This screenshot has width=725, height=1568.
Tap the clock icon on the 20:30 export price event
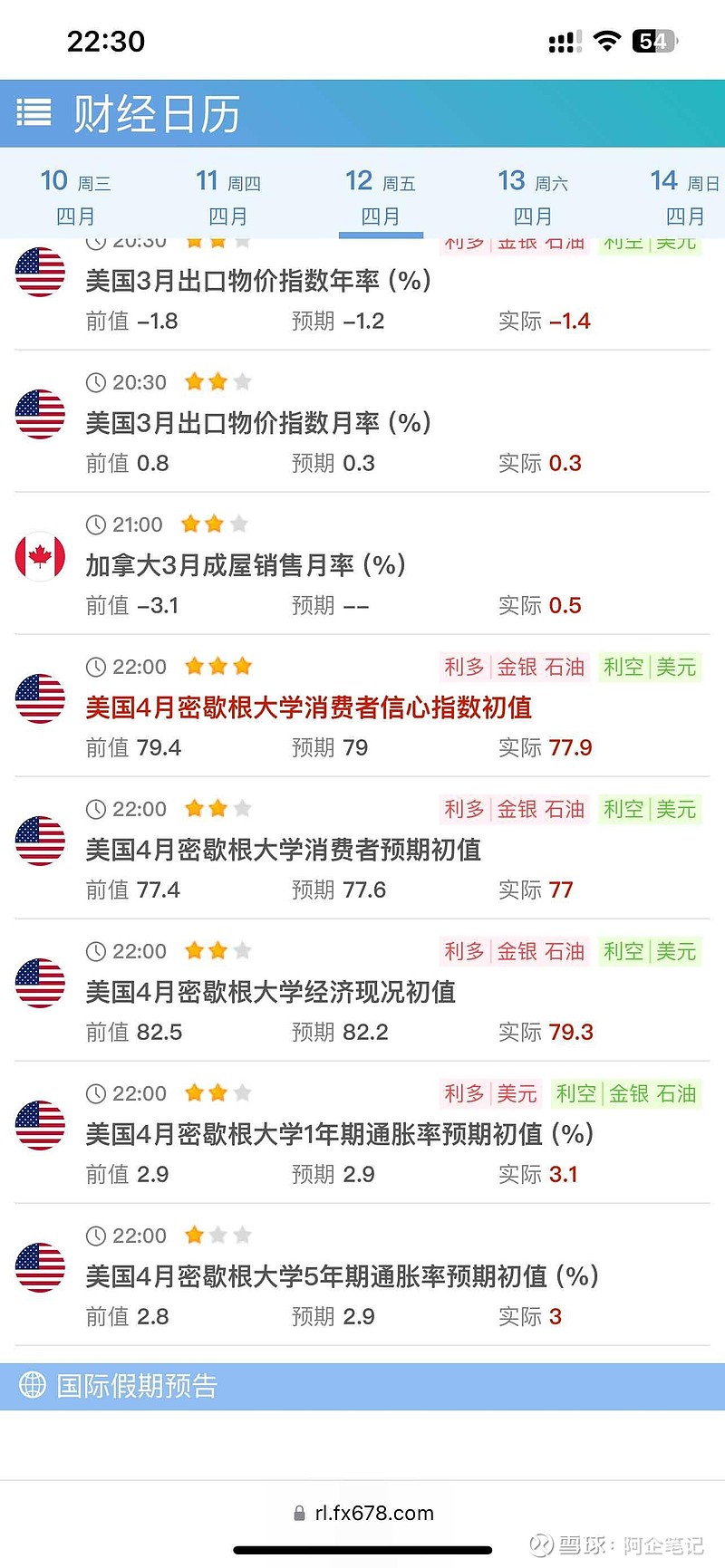pyautogui.click(x=97, y=382)
